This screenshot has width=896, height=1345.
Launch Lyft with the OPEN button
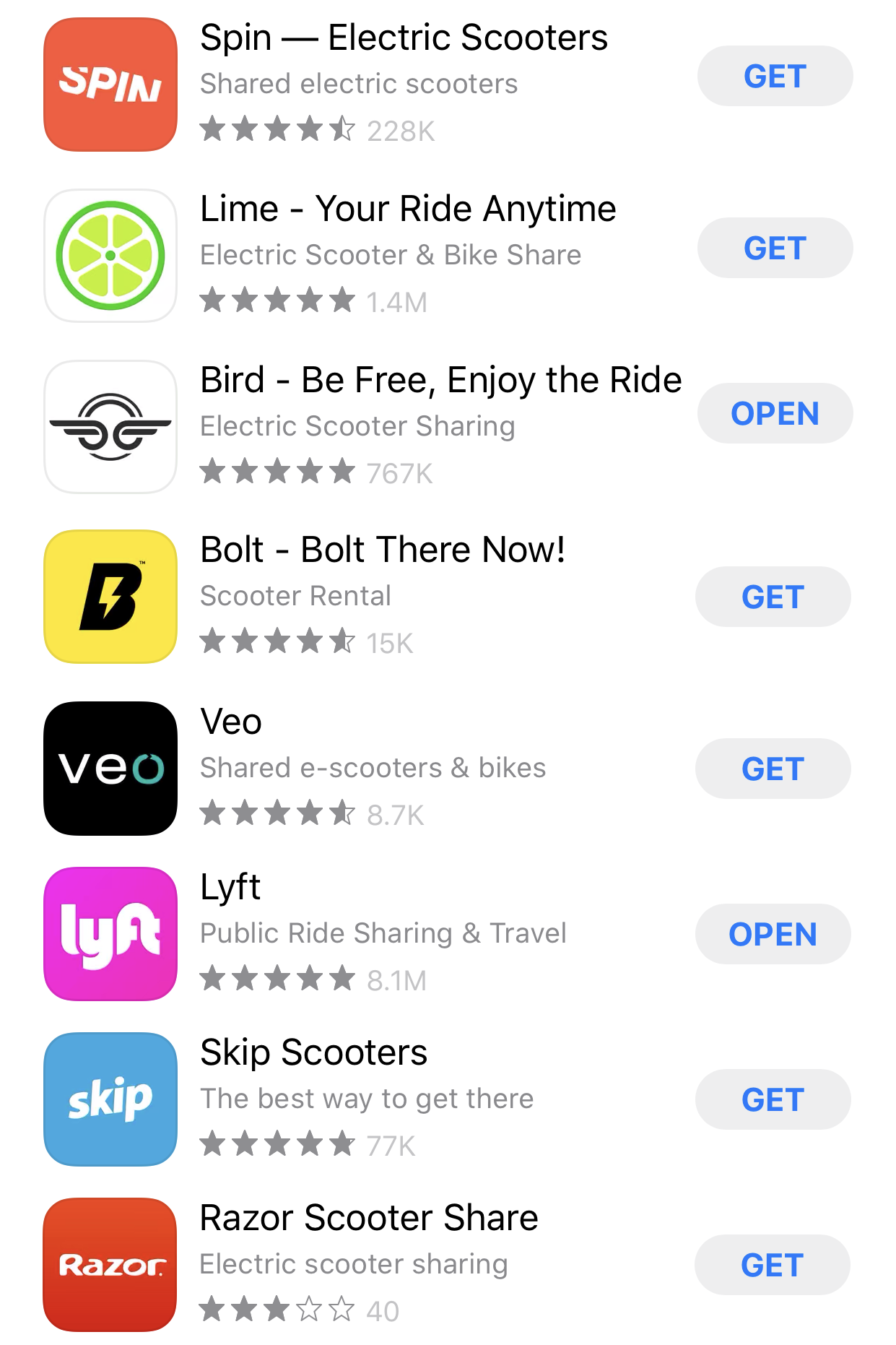(773, 934)
